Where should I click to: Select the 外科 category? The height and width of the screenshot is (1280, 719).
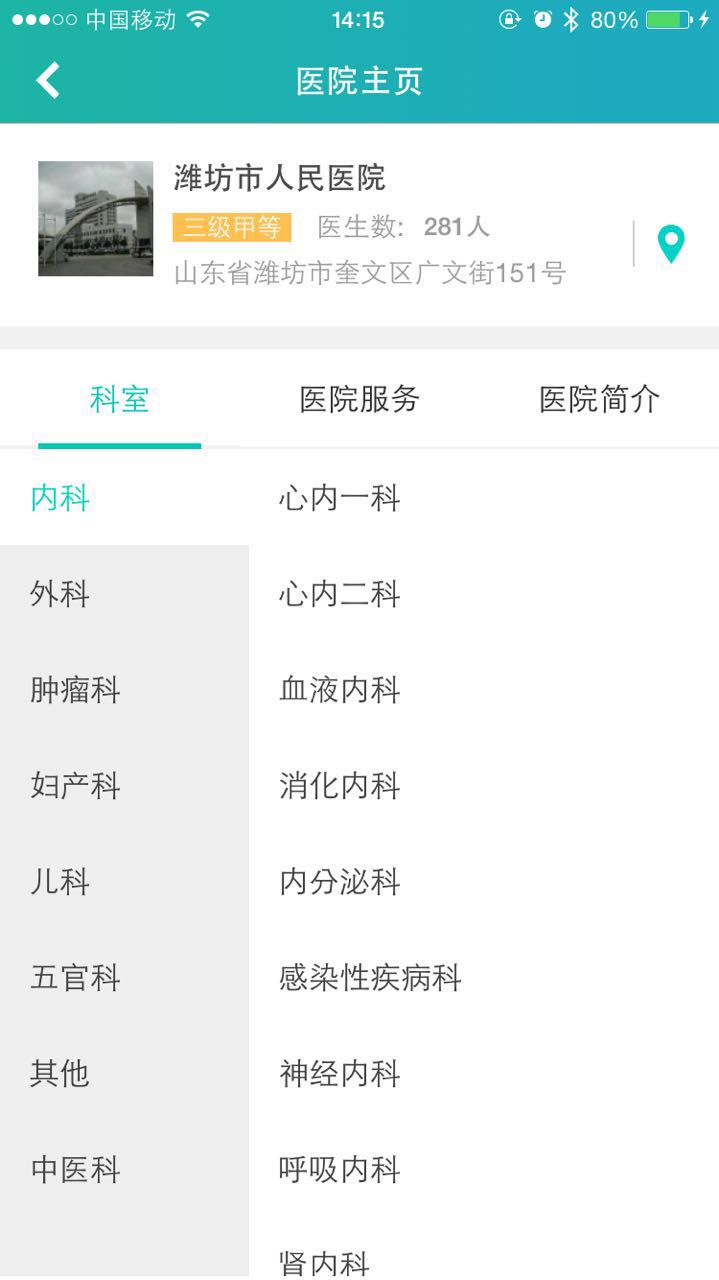(x=60, y=595)
